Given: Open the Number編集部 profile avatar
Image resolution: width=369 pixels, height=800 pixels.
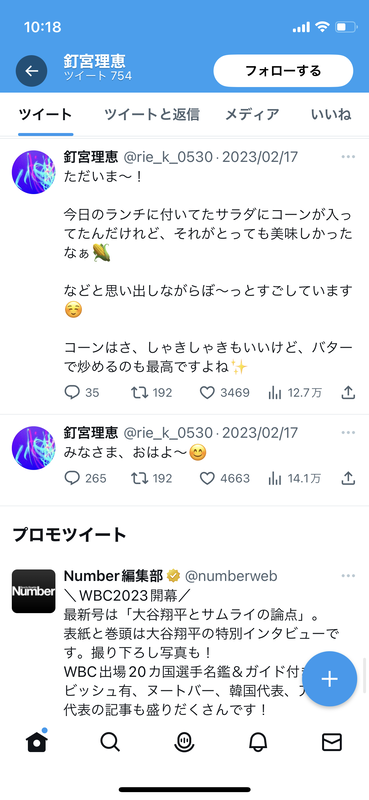Looking at the screenshot, I should (34, 591).
